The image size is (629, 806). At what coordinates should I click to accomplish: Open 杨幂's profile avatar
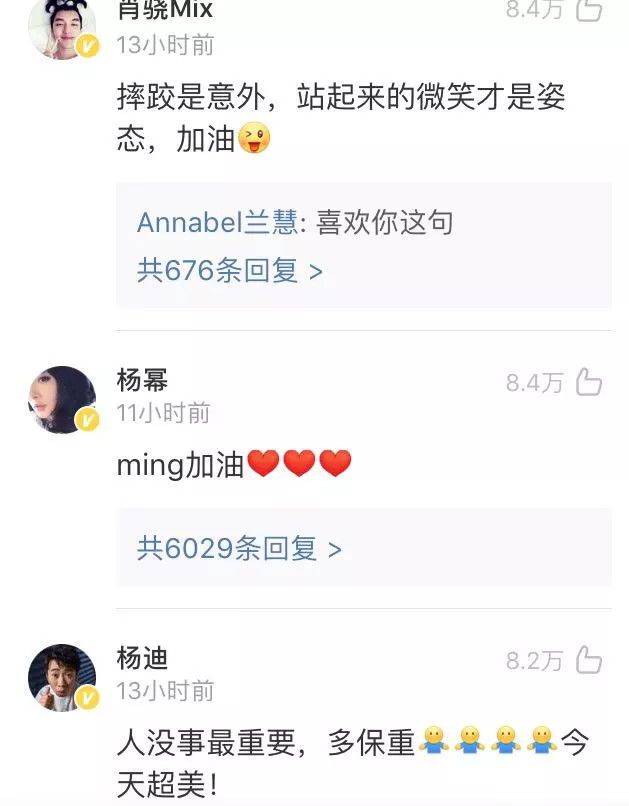tap(61, 399)
